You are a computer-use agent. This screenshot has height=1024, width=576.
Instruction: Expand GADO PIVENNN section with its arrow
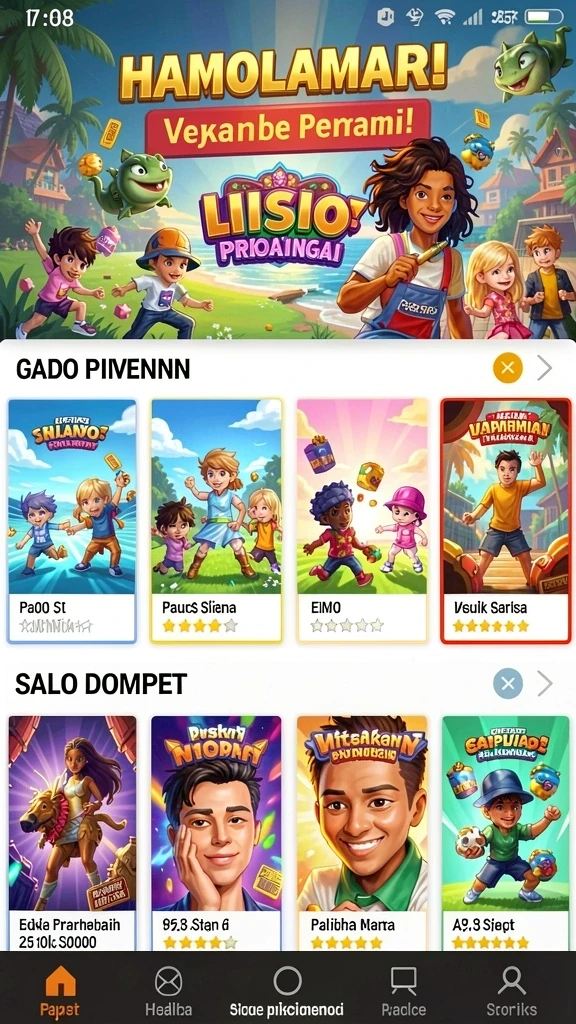545,369
